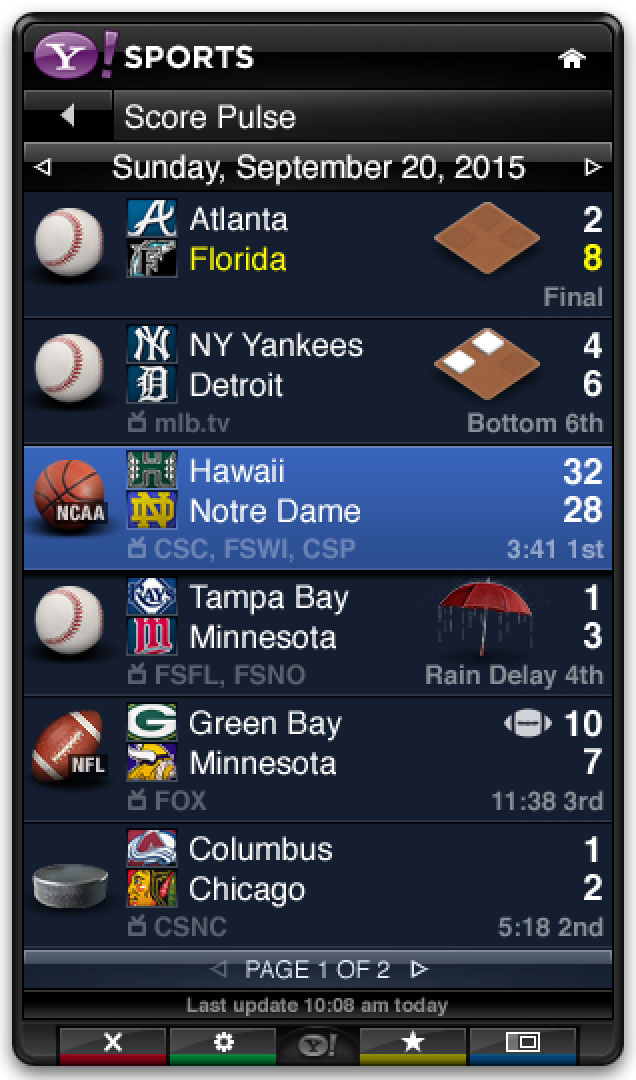The image size is (636, 1080).
Task: Select the Hawaii vs Notre Dame game
Action: pyautogui.click(x=318, y=507)
